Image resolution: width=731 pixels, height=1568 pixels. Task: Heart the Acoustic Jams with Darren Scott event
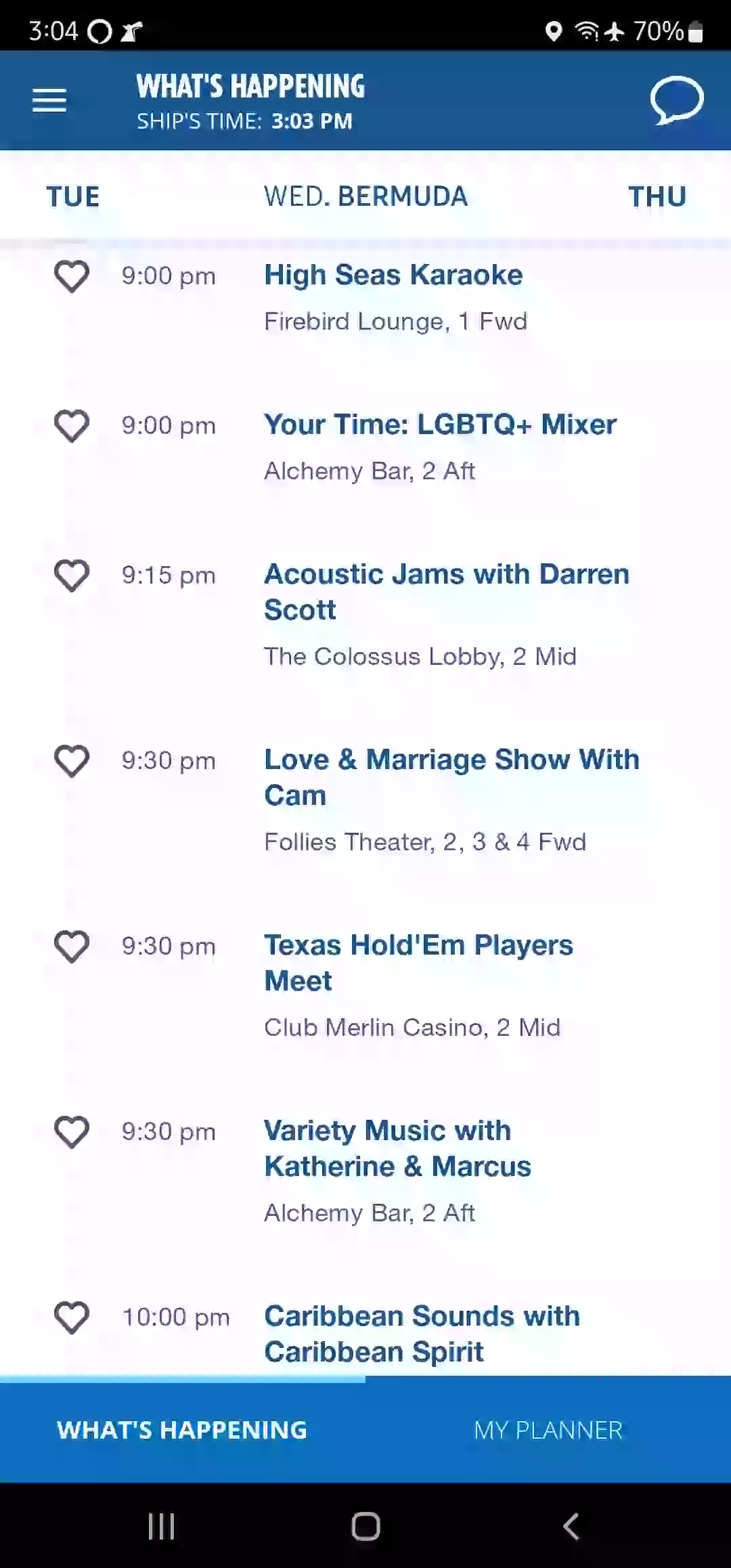click(72, 575)
